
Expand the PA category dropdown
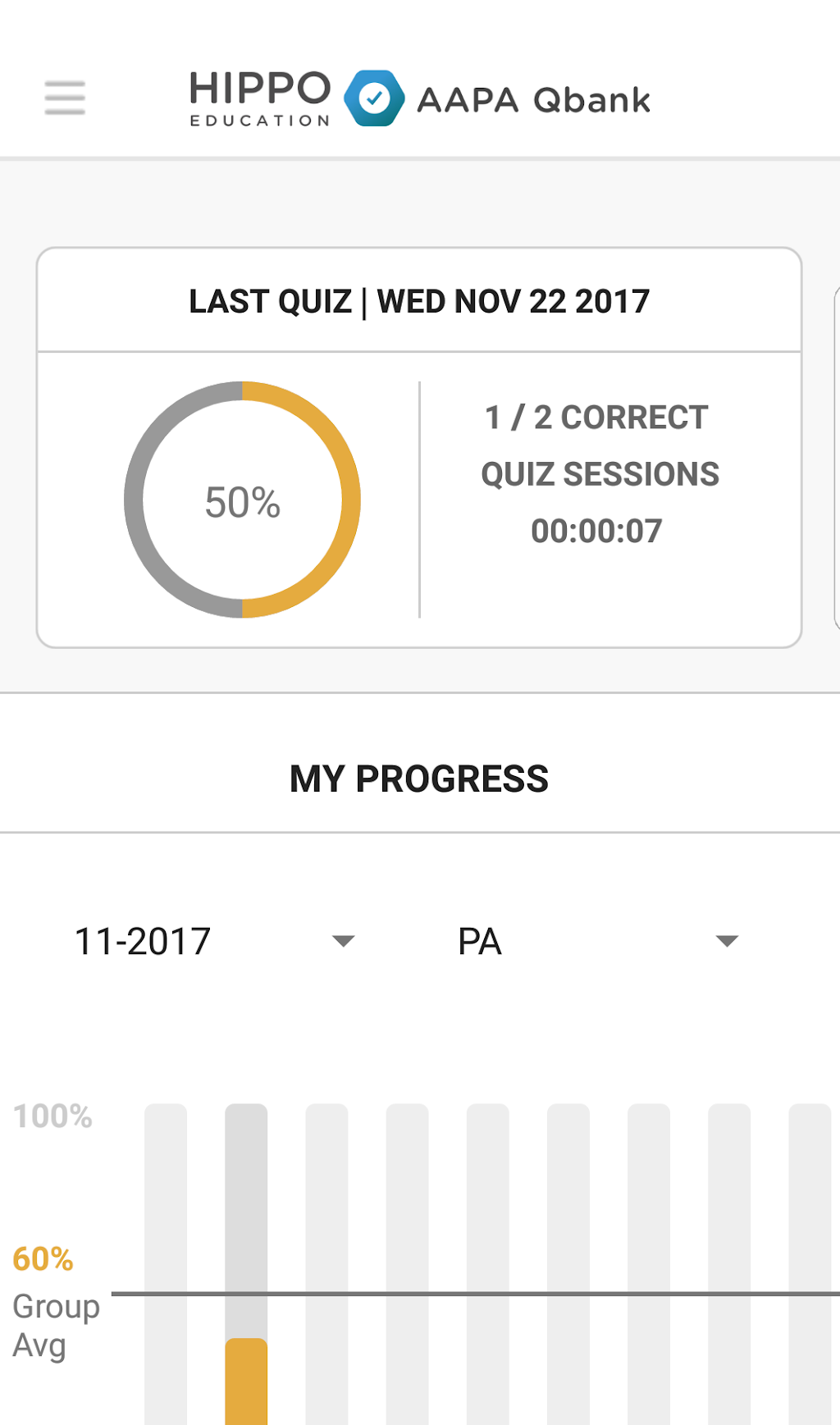click(x=598, y=941)
